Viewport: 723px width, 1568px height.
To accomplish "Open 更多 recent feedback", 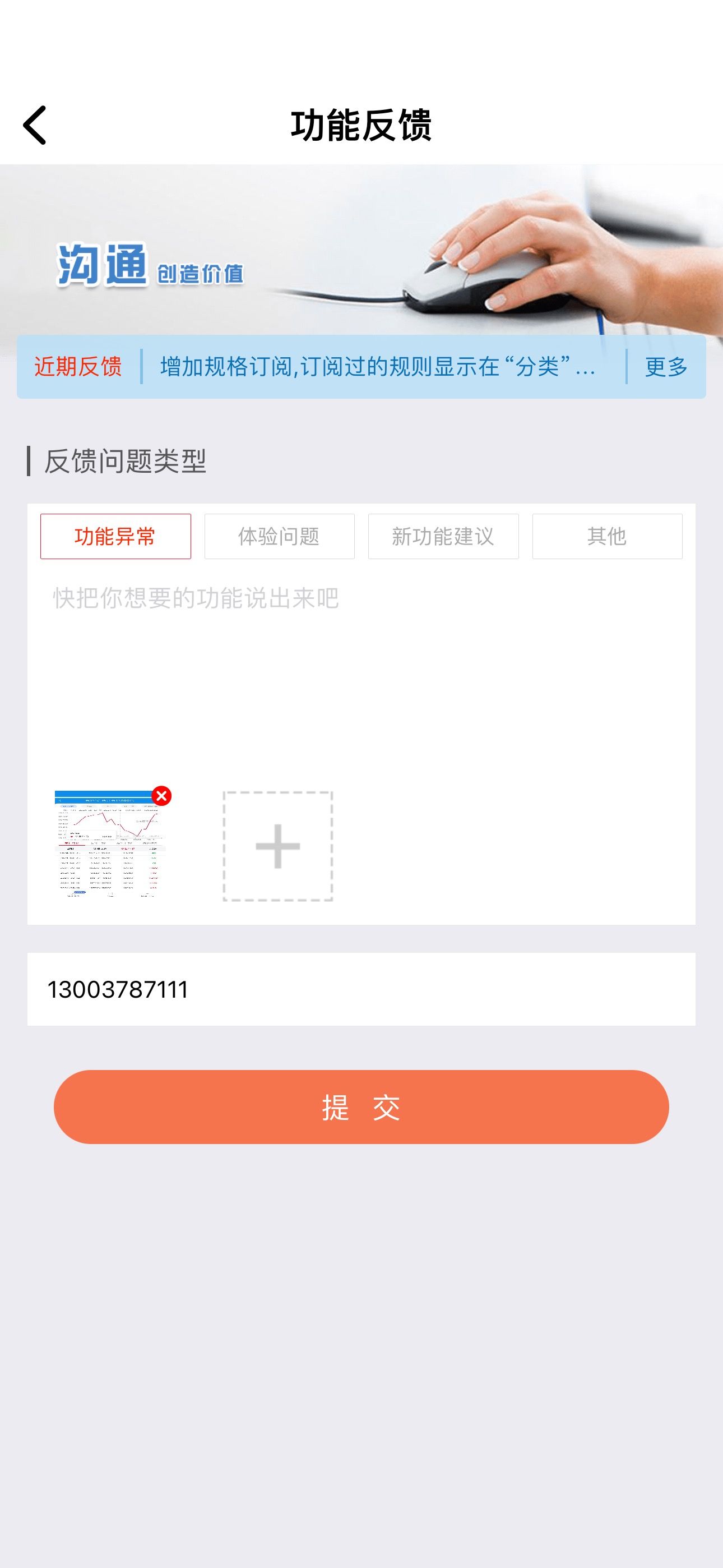I will tap(666, 367).
